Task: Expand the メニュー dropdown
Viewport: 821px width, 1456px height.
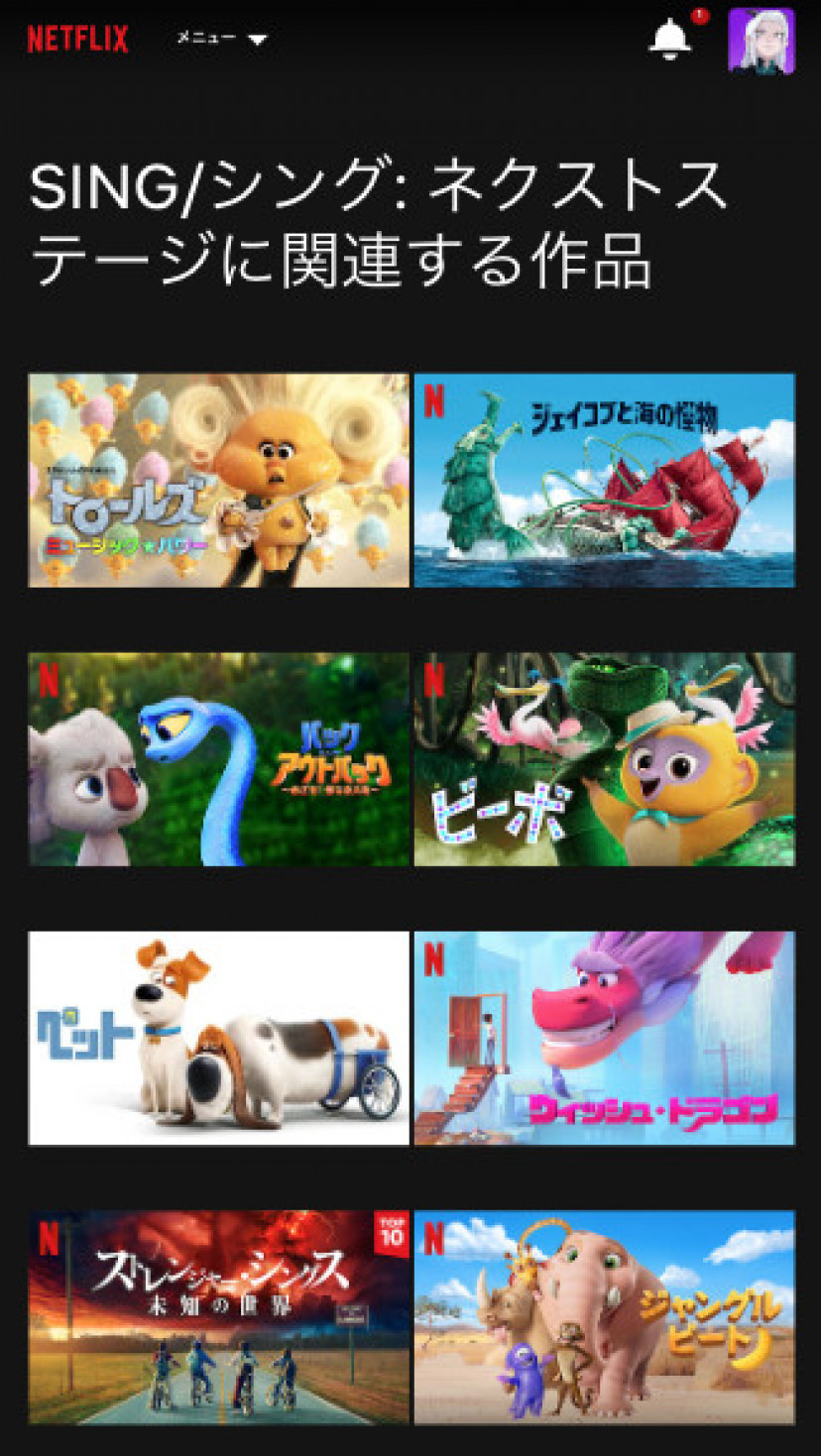Action: click(222, 39)
